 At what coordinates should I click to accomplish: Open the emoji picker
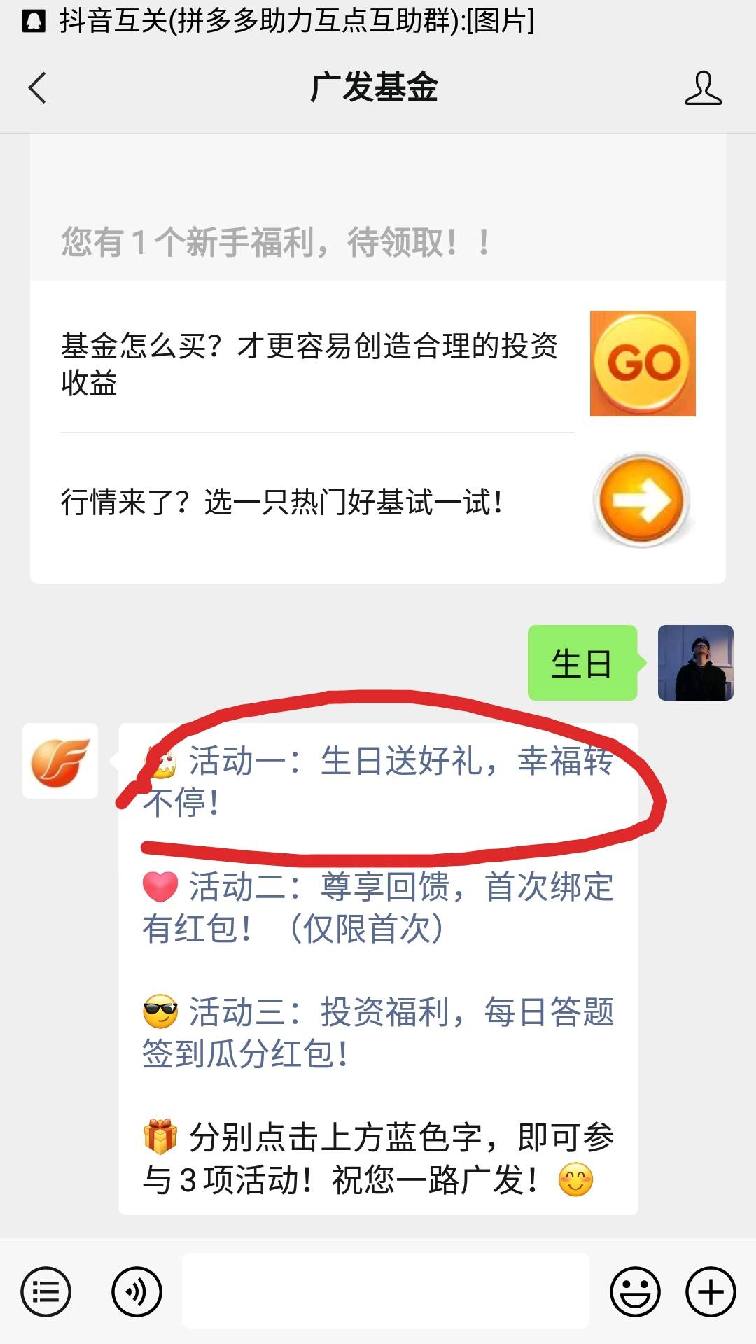[x=635, y=1291]
